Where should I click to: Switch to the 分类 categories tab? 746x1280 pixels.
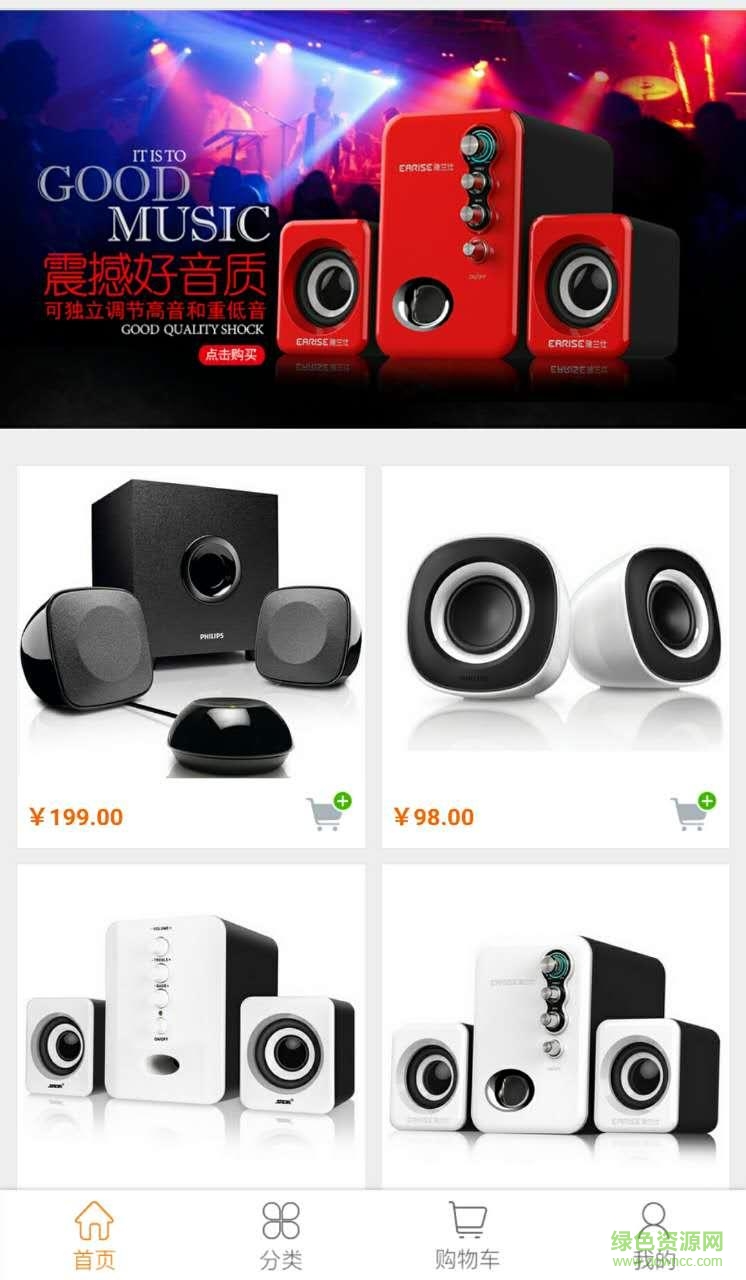pyautogui.click(x=281, y=1236)
